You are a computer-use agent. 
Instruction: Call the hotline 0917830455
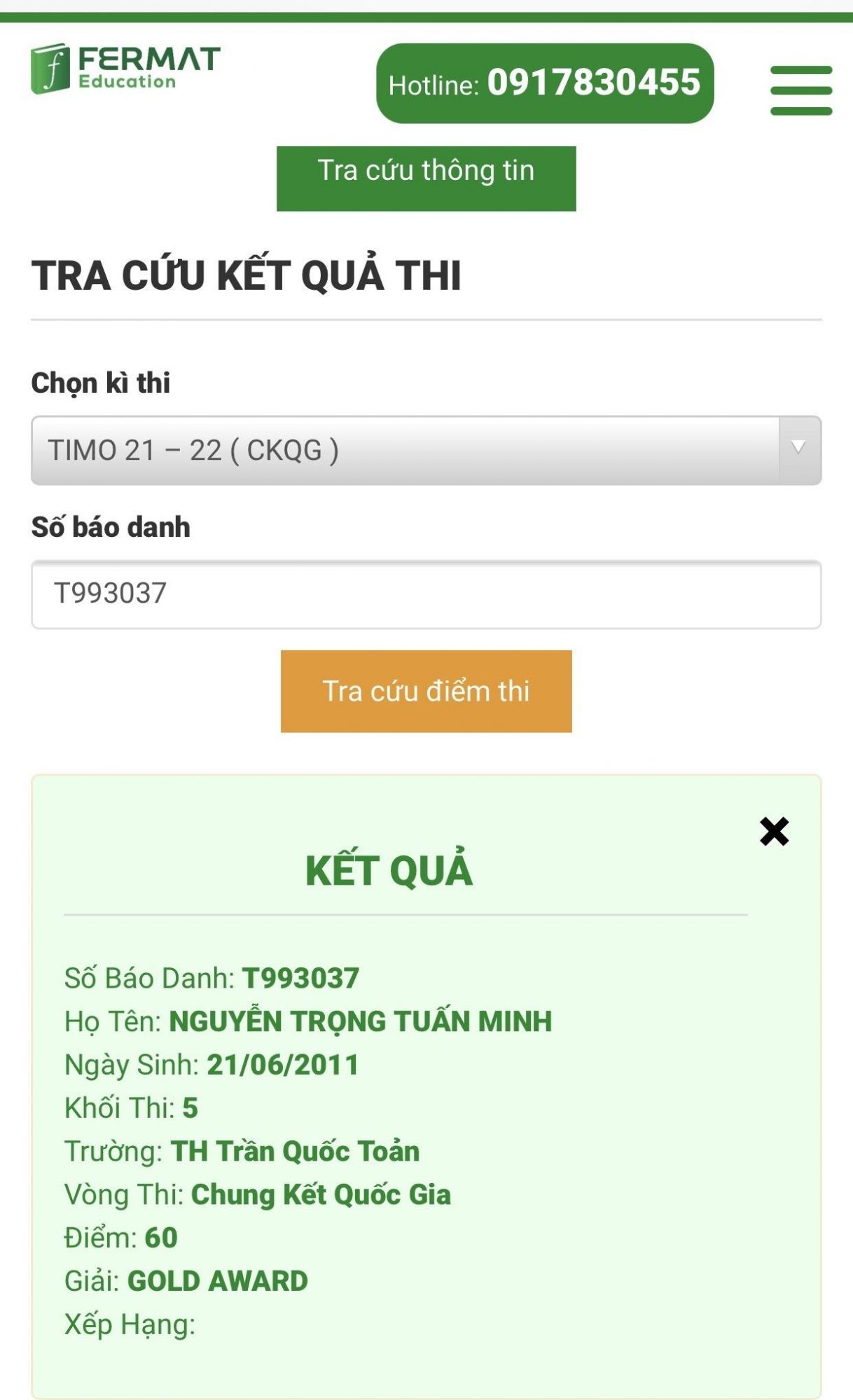pyautogui.click(x=545, y=83)
